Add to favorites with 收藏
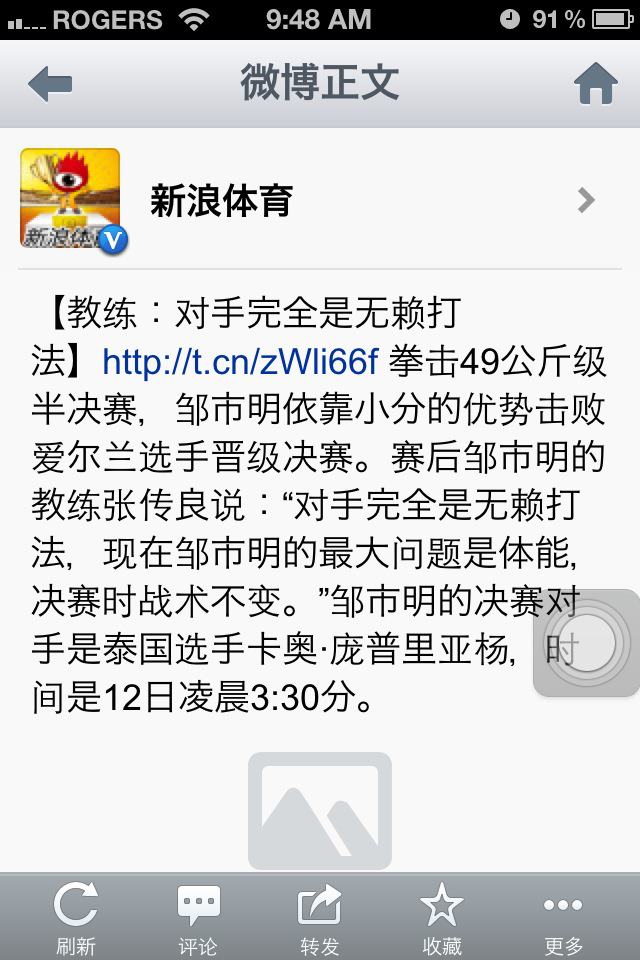 pos(441,918)
